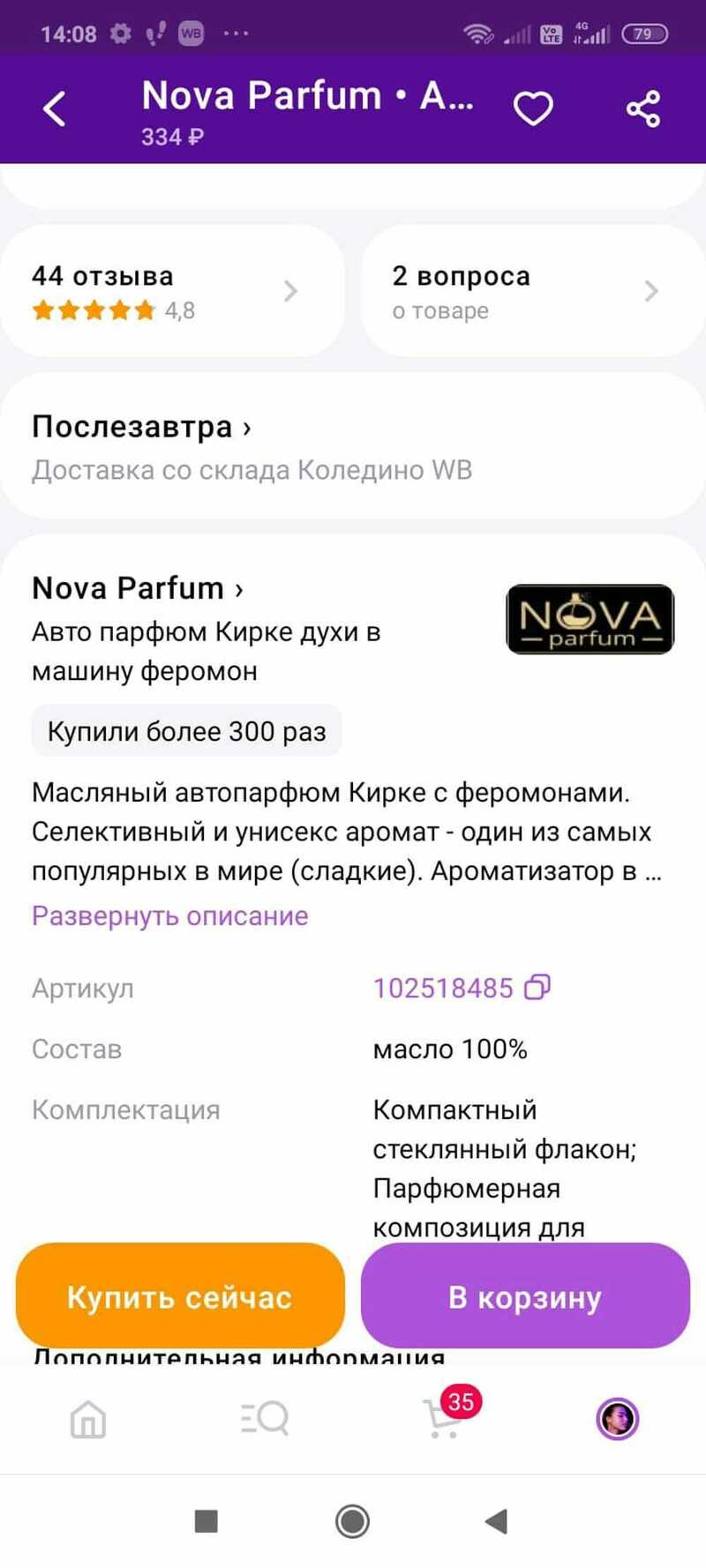This screenshot has width=706, height=1568.
Task: Open Послезавтра delivery details
Action: click(x=141, y=428)
